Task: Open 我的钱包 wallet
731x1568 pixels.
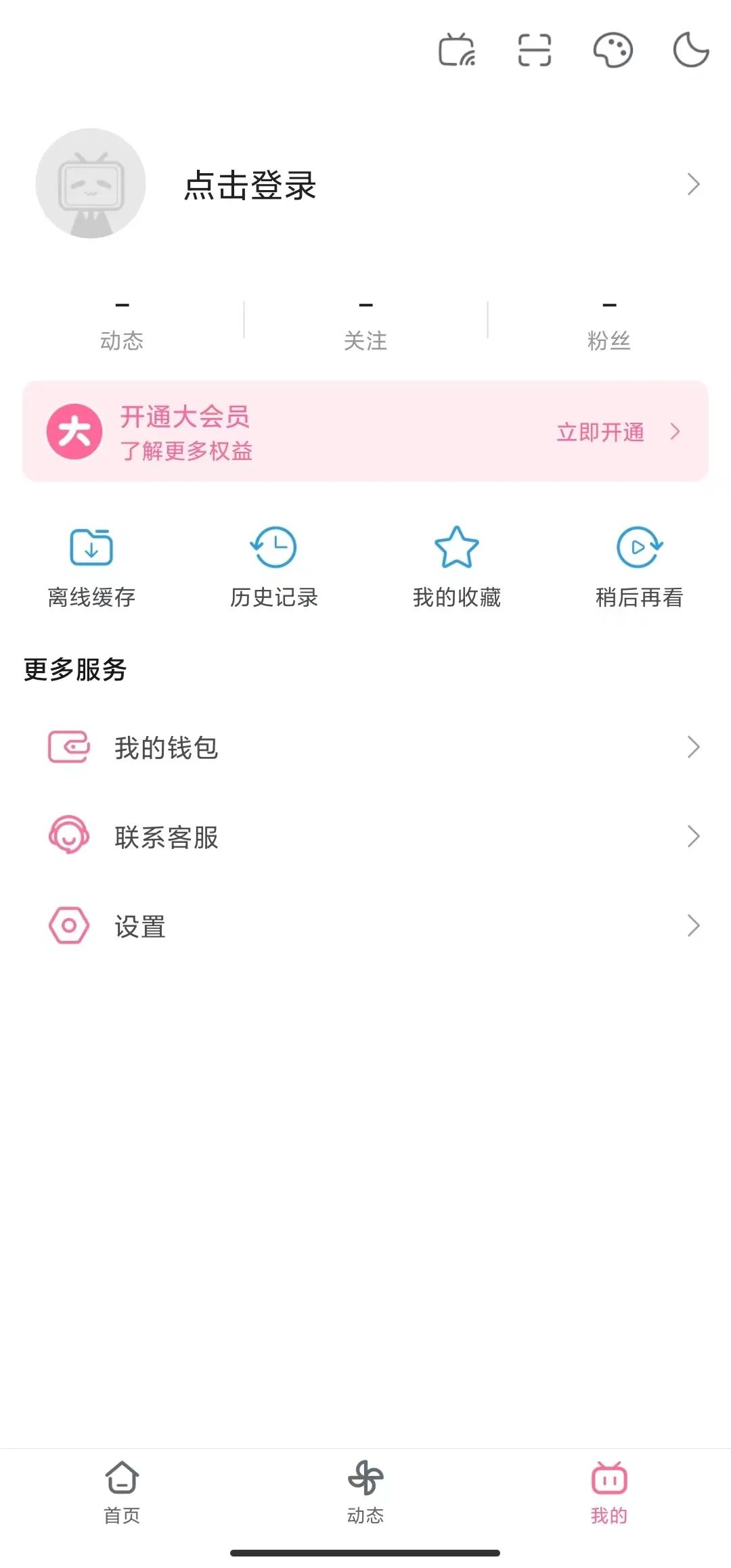Action: (x=365, y=747)
